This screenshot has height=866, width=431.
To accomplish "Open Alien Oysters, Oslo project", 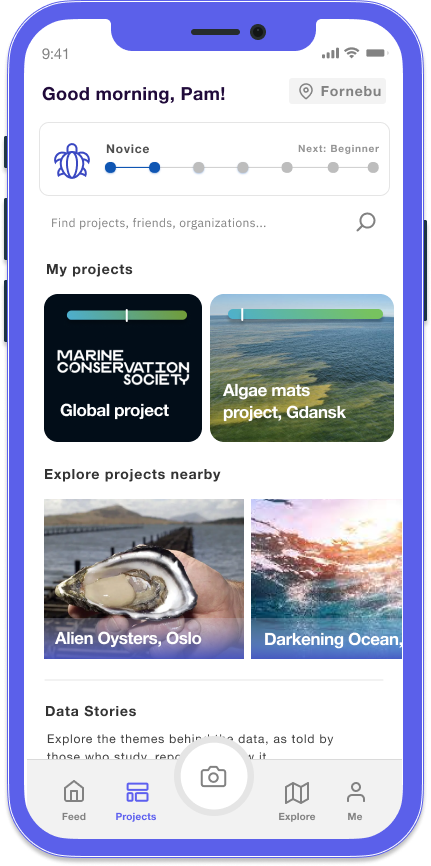I will click(144, 579).
